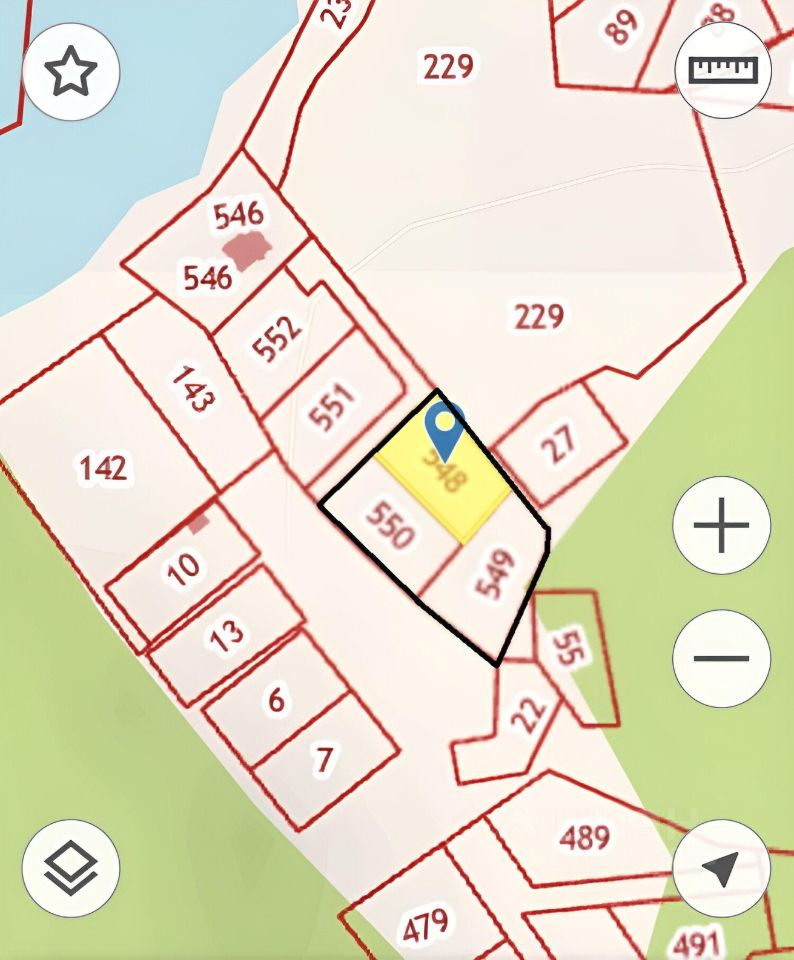Zoom in on the map
794x960 pixels.
pos(721,525)
